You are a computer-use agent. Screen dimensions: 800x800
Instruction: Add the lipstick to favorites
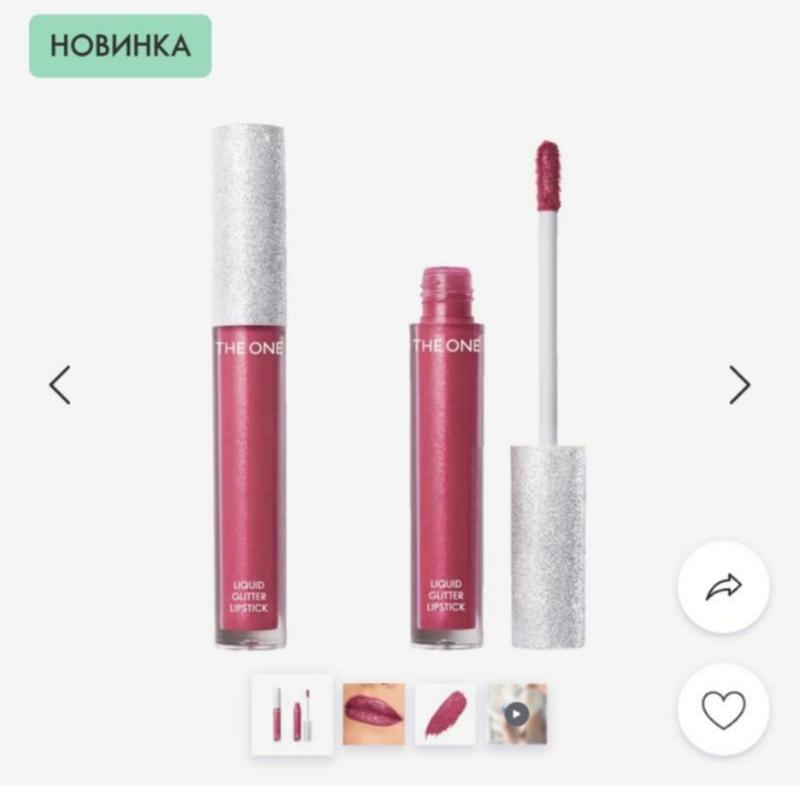point(723,709)
